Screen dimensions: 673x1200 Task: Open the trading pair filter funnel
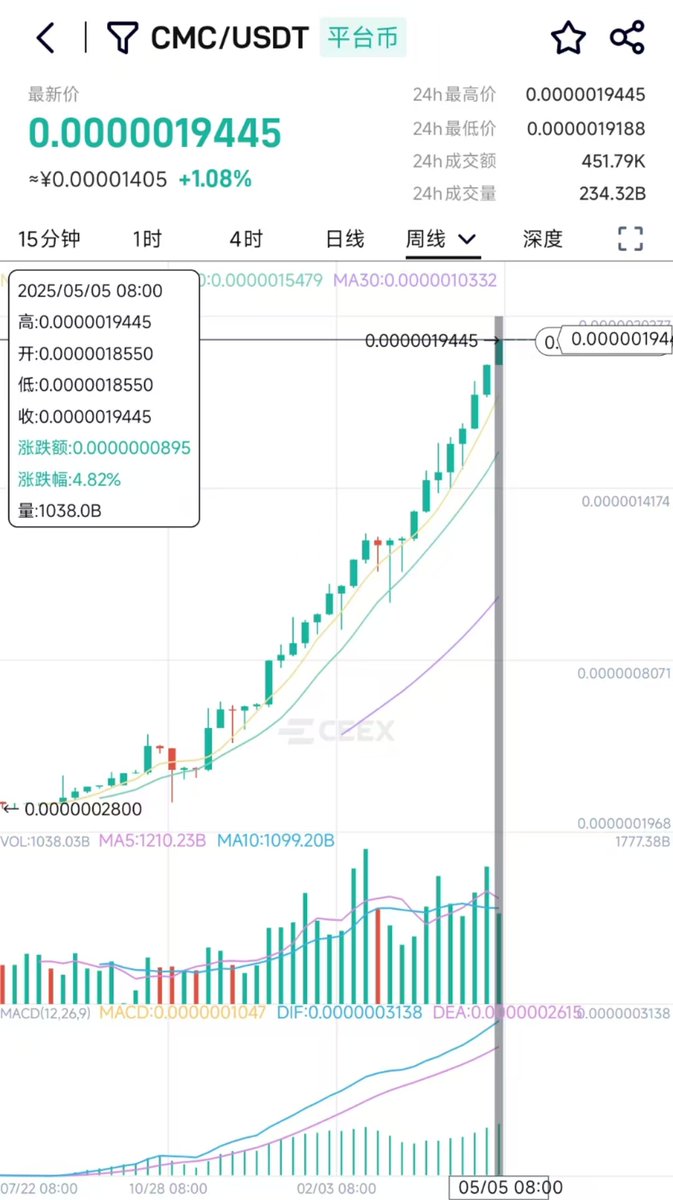pos(122,38)
